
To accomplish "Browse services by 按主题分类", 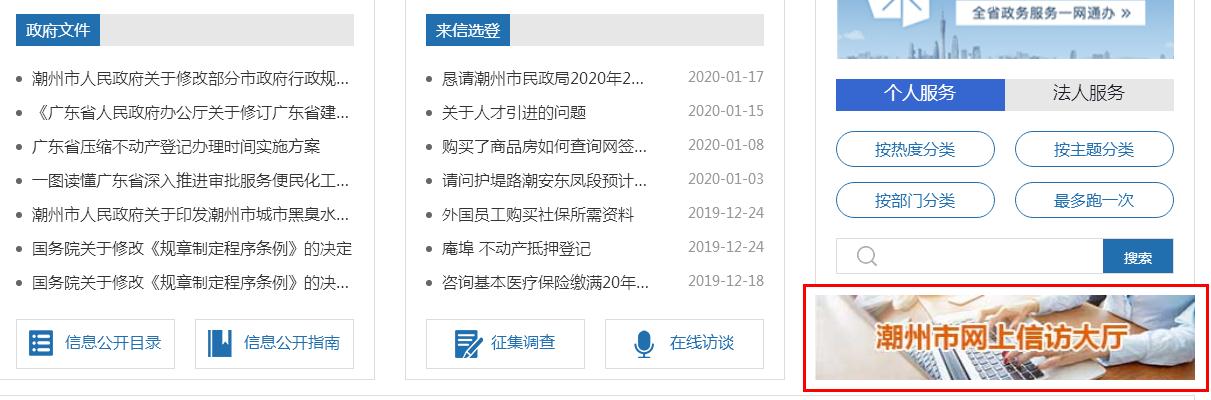I will tap(1094, 150).
